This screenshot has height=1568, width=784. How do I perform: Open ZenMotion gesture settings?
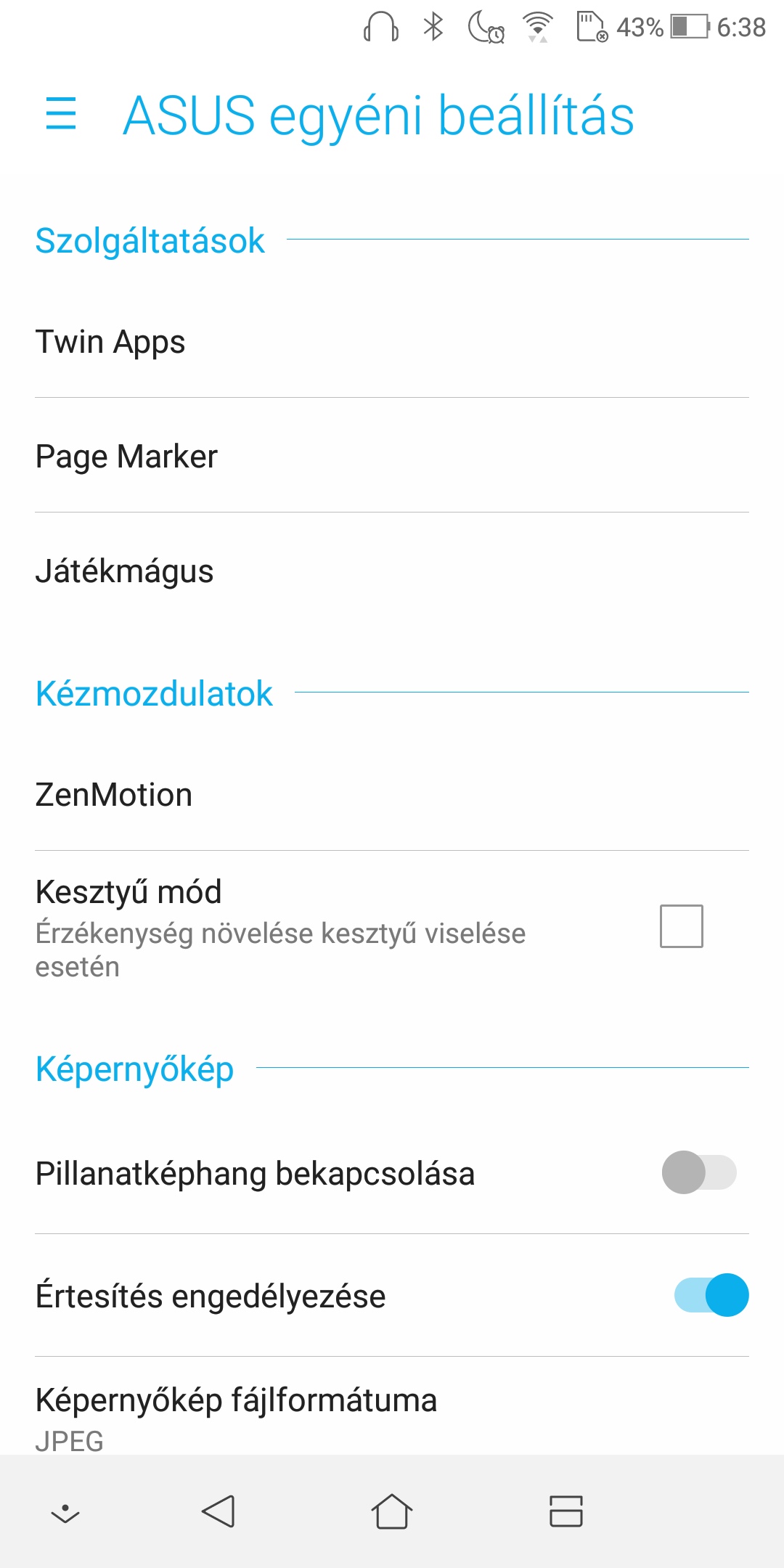[392, 795]
